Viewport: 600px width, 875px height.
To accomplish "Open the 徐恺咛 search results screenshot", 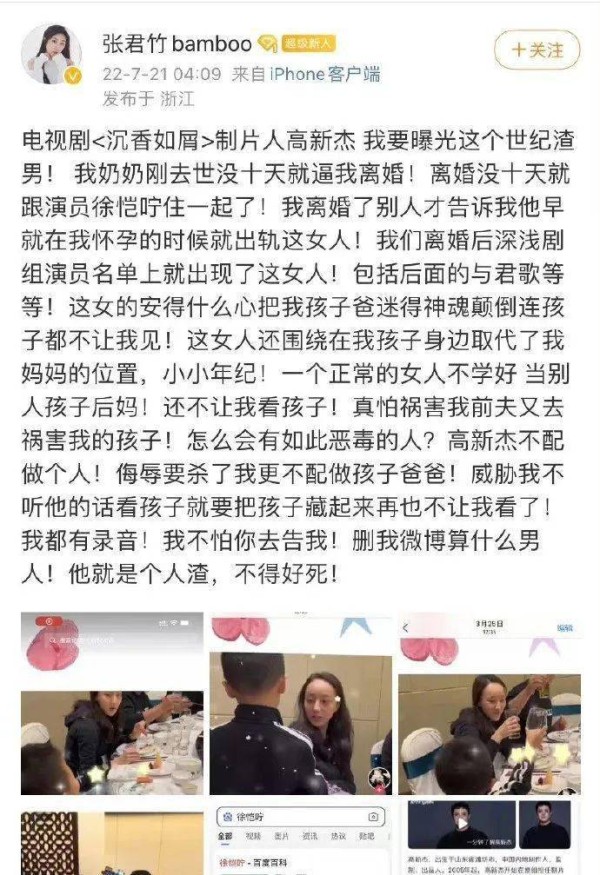I will (x=300, y=840).
